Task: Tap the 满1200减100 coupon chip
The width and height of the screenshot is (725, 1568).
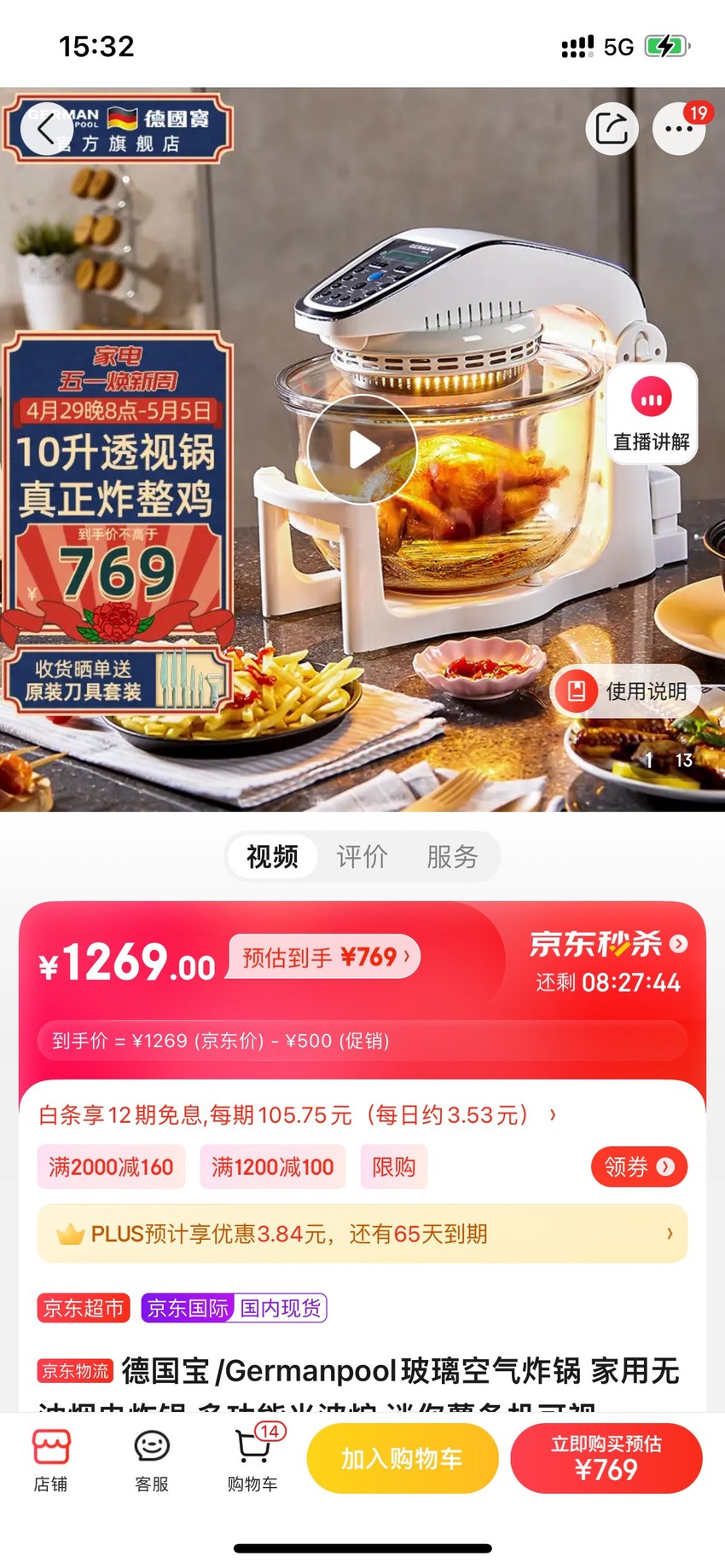Action: (x=272, y=1166)
